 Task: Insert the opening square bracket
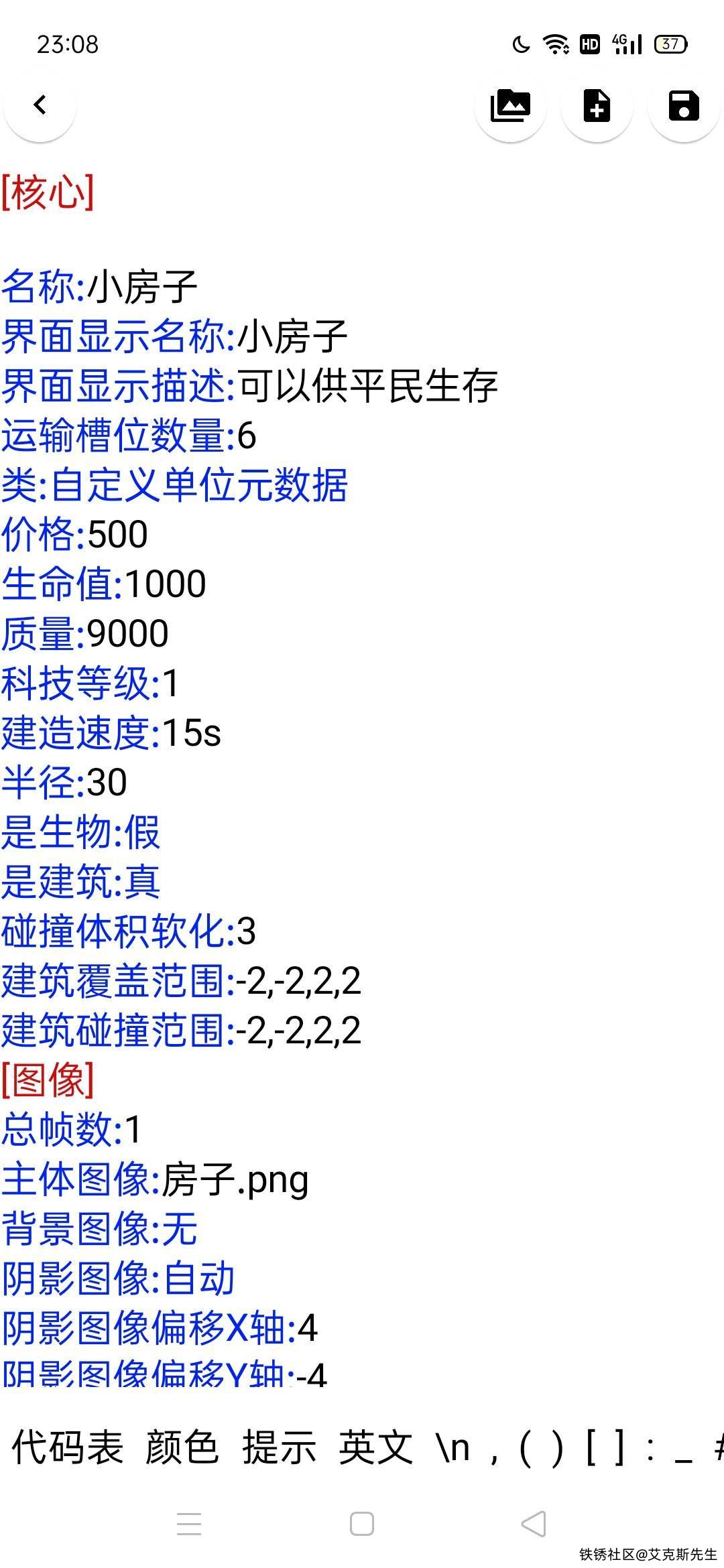tap(591, 1447)
